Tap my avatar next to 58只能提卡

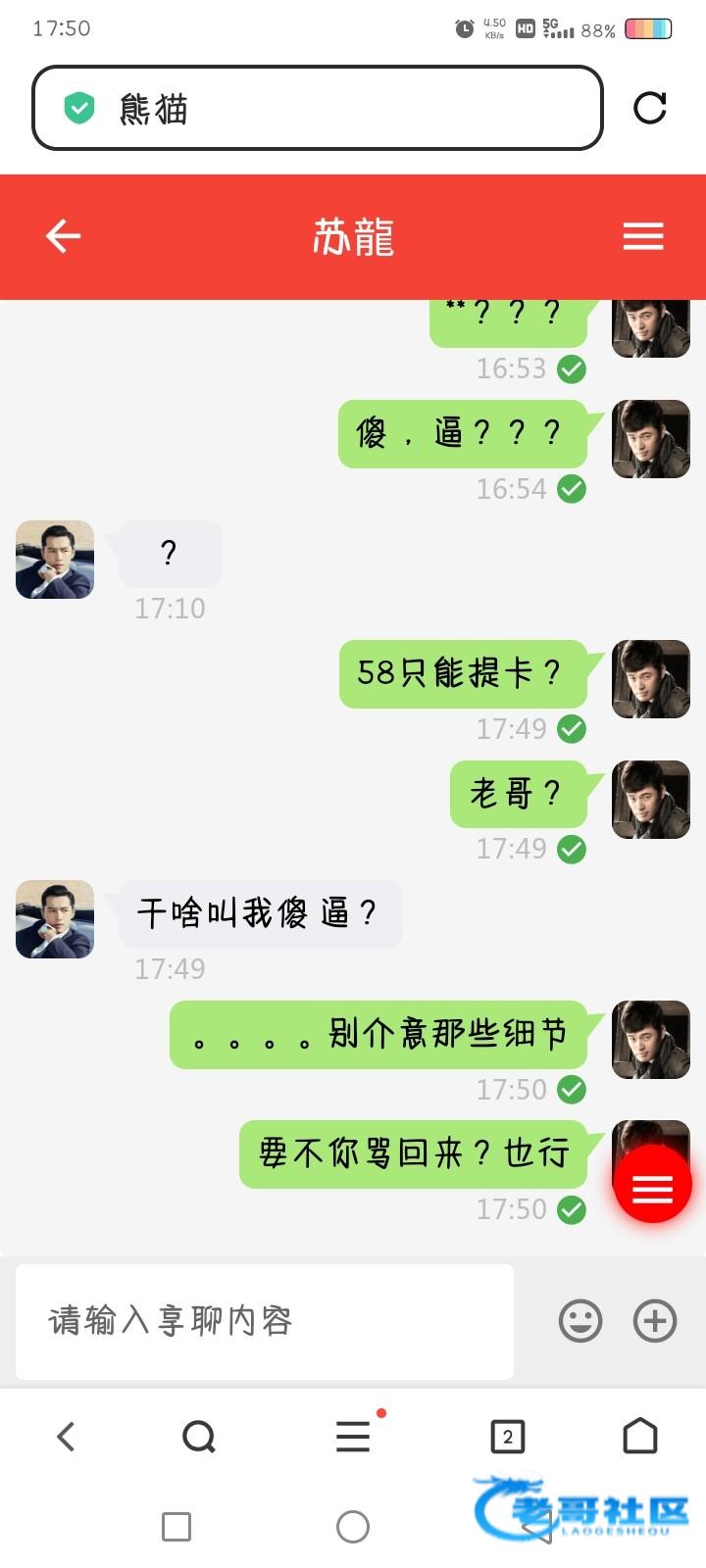(x=651, y=679)
